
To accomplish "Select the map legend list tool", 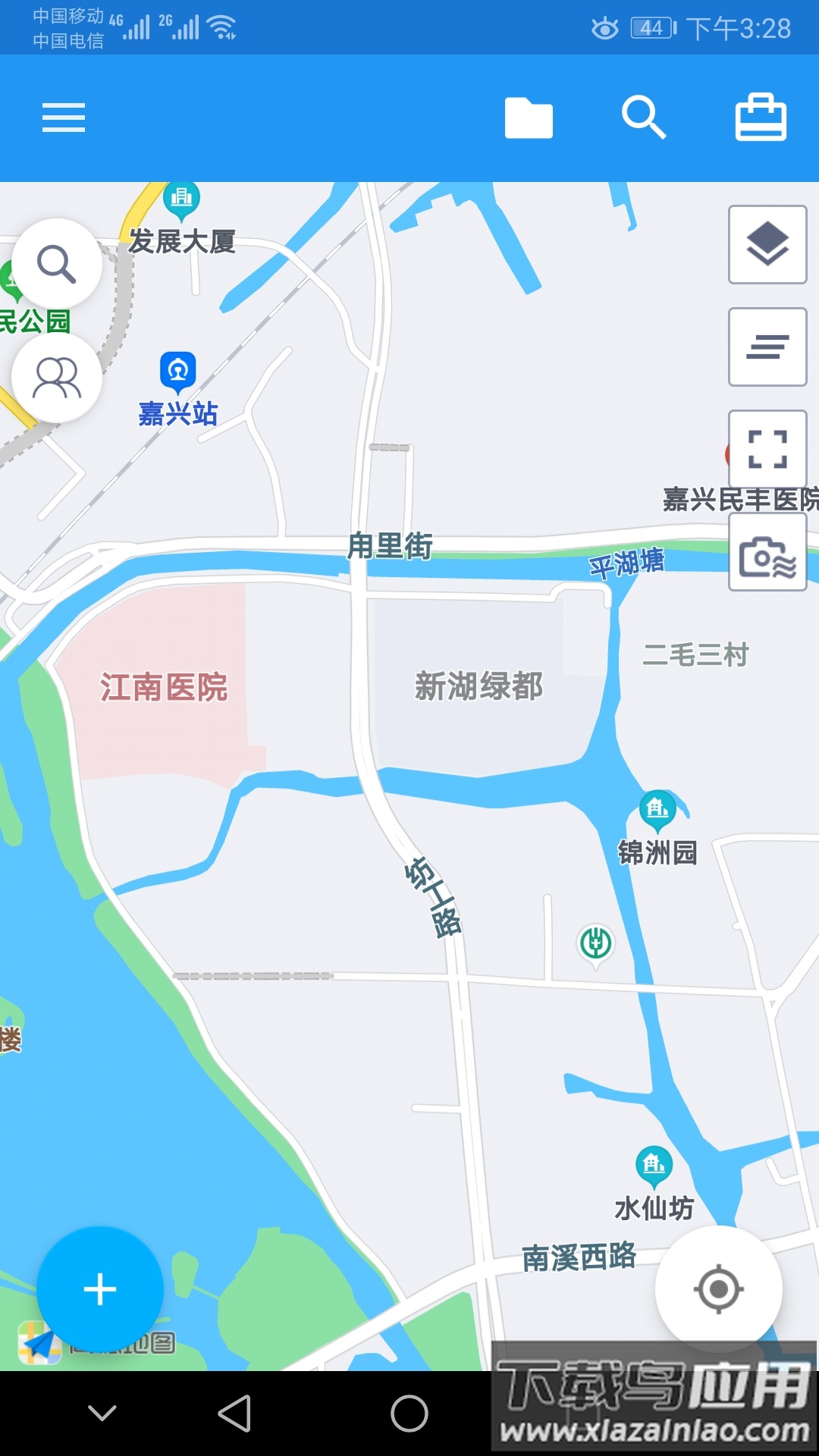I will click(x=767, y=347).
